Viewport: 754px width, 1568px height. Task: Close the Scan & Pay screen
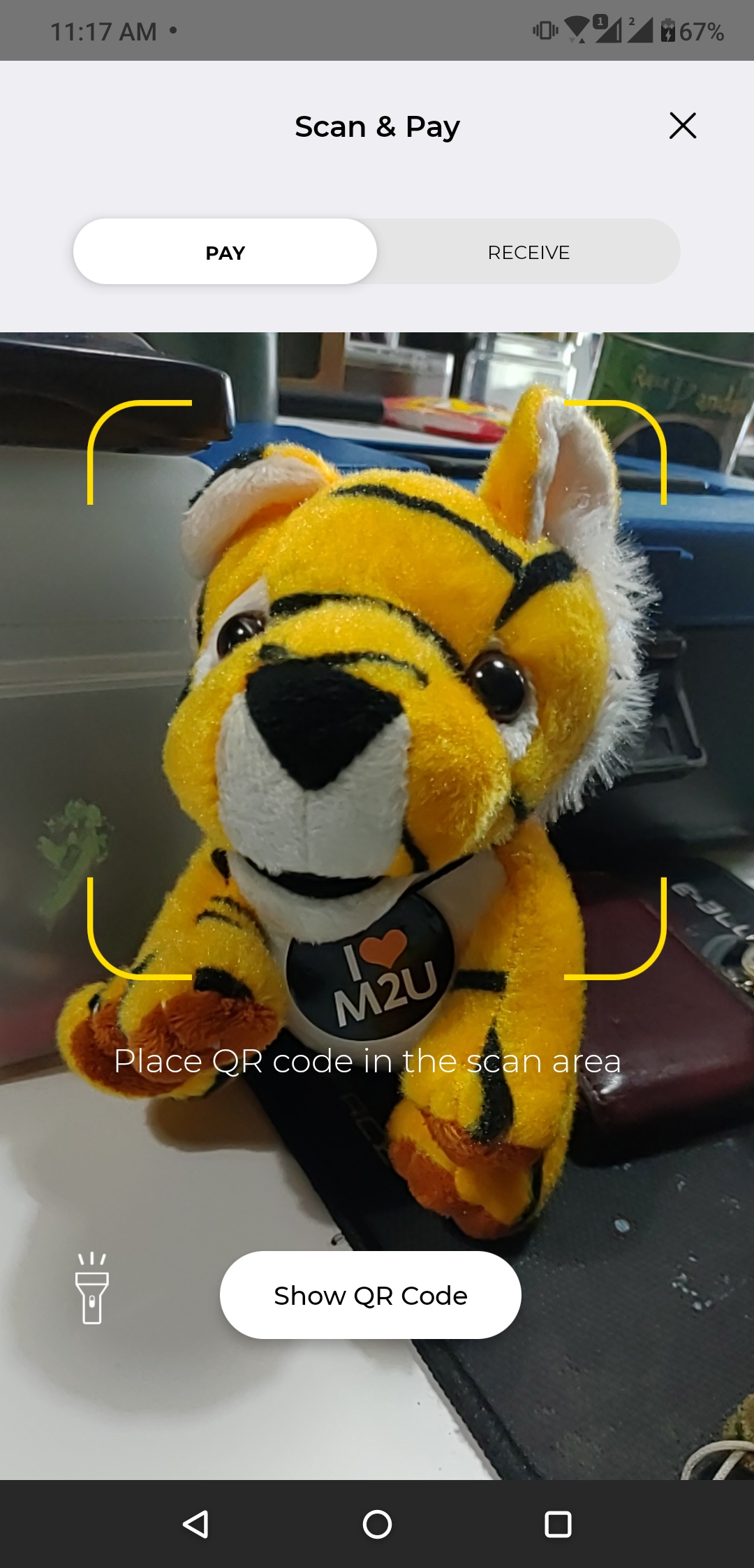tap(682, 126)
